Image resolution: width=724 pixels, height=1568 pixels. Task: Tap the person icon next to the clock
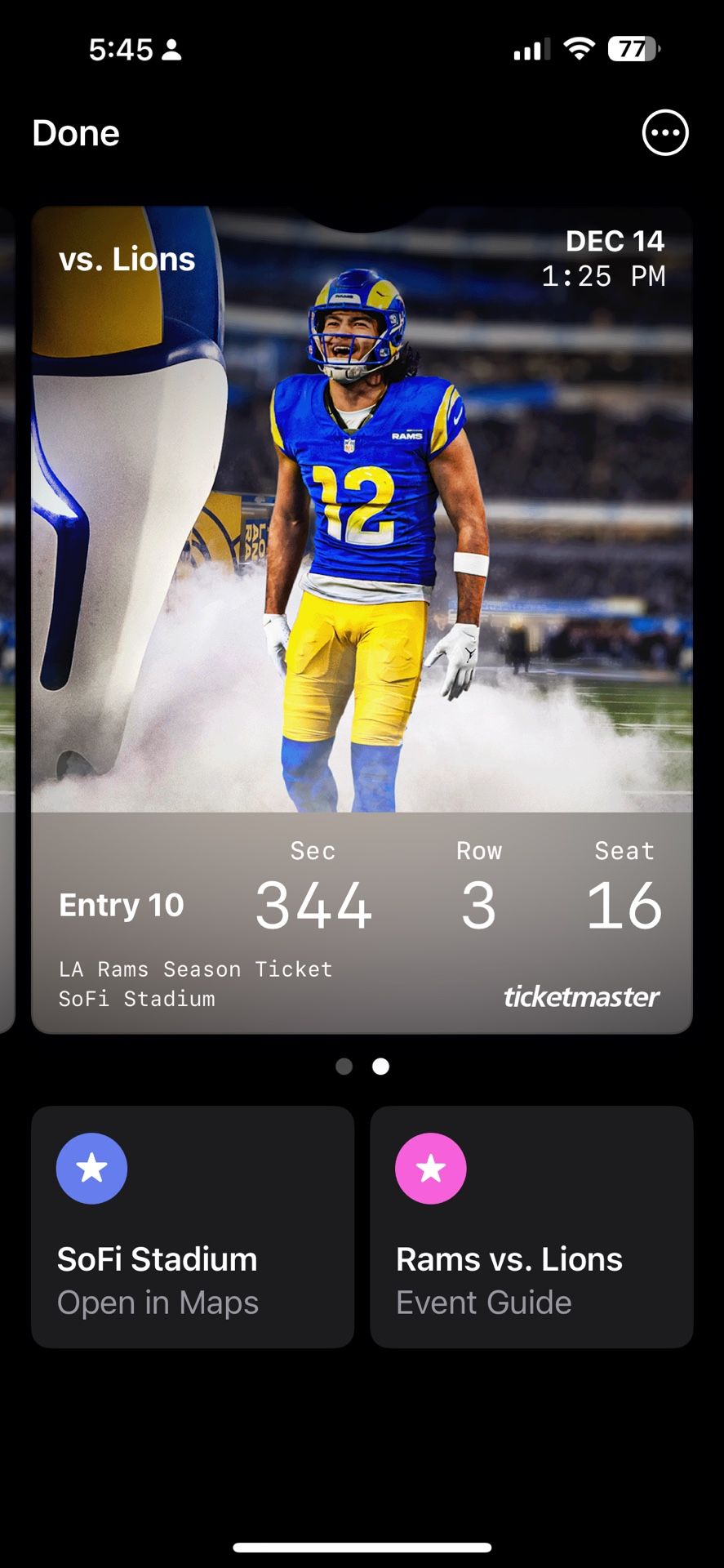click(x=171, y=51)
